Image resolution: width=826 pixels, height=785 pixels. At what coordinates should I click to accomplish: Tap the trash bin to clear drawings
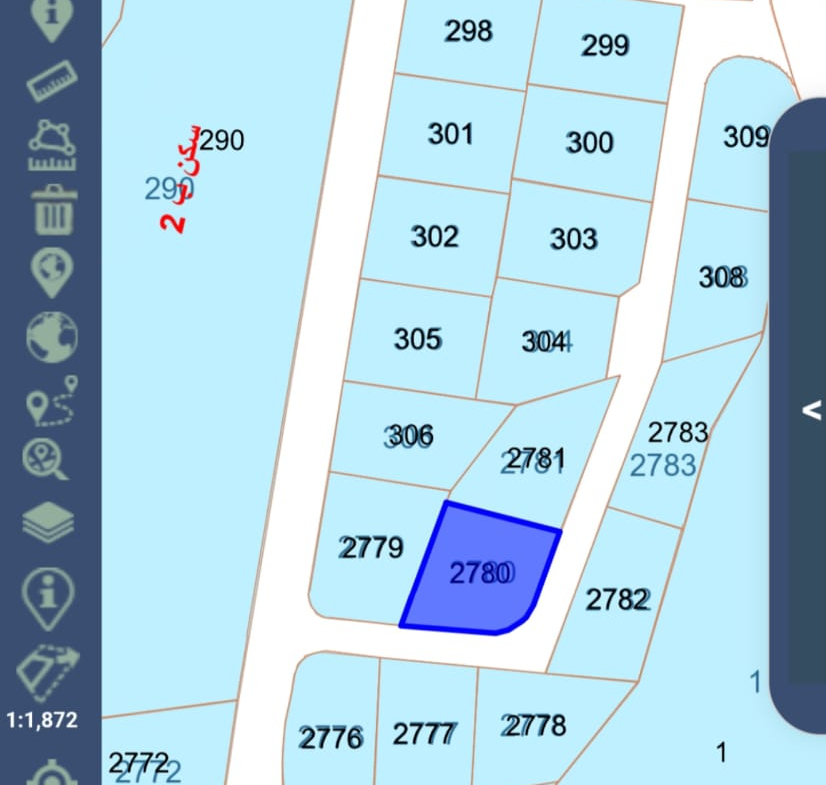pos(53,209)
